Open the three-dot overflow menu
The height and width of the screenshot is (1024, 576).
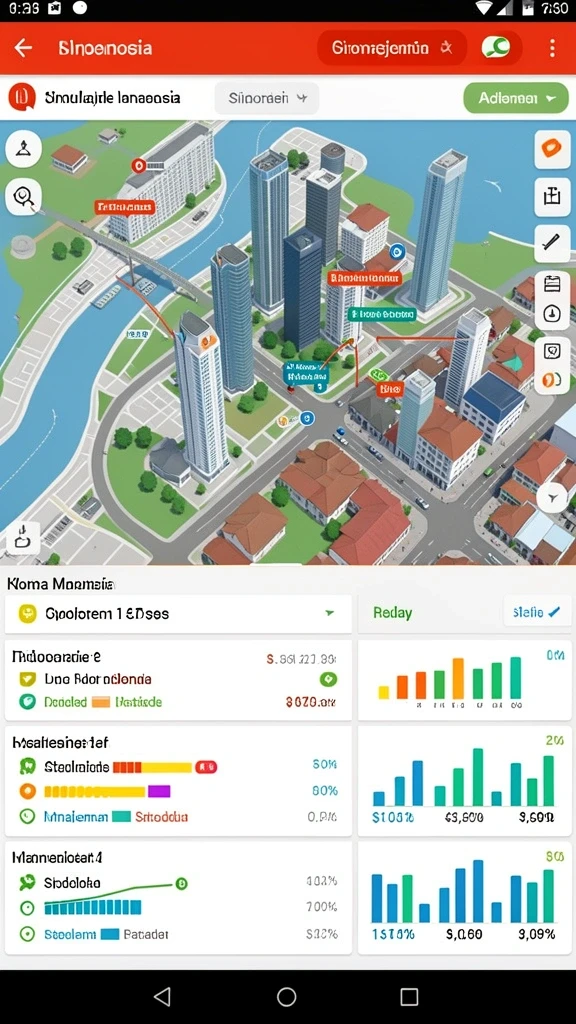[x=552, y=48]
